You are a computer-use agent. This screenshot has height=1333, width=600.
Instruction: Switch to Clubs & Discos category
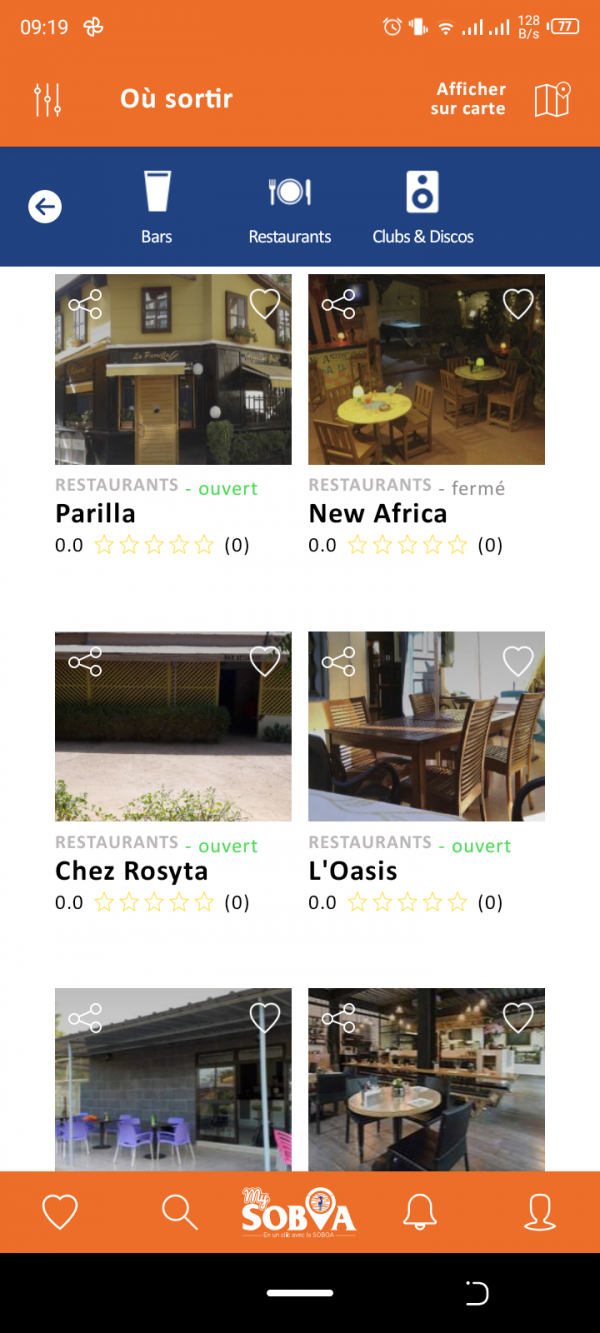click(x=422, y=207)
